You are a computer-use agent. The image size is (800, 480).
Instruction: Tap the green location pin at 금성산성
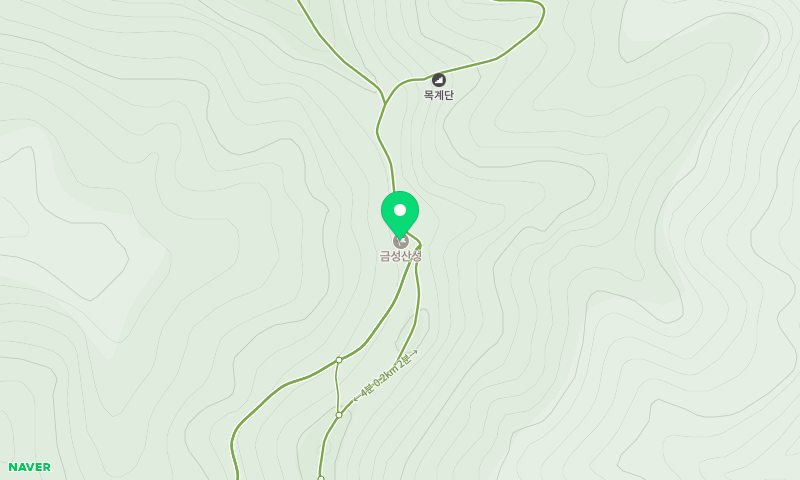pyautogui.click(x=400, y=212)
